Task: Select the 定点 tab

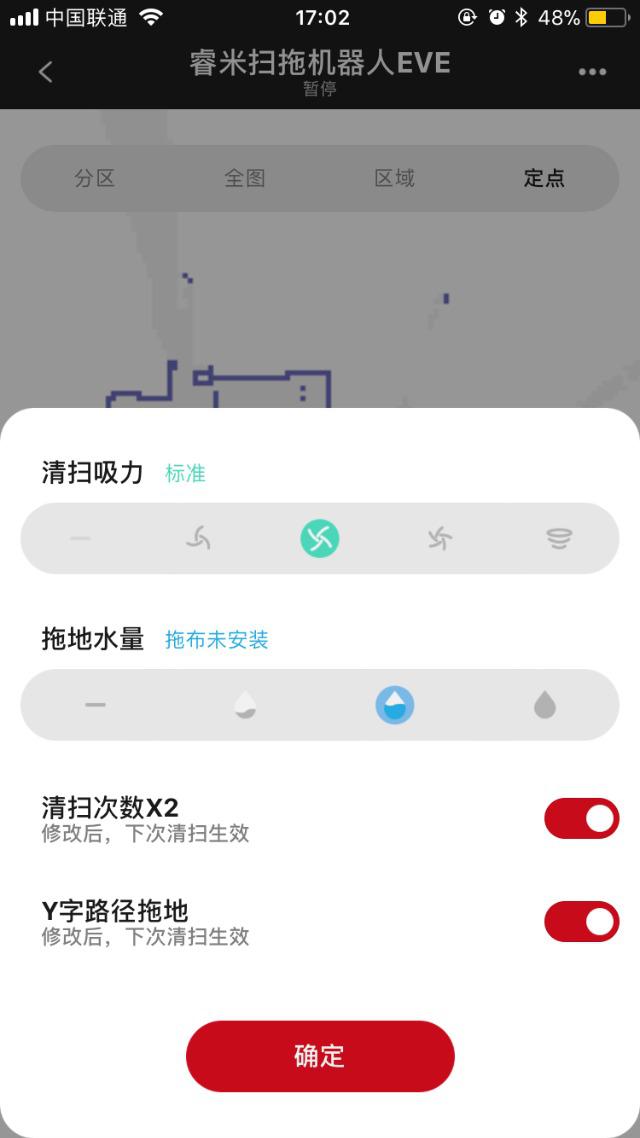Action: point(544,178)
